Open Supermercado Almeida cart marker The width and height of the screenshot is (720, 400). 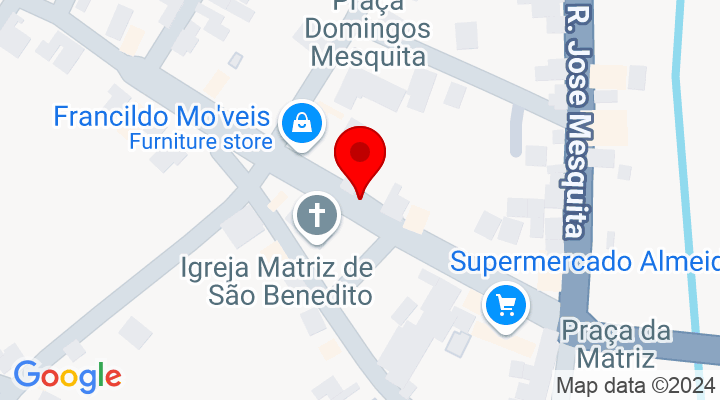tap(505, 304)
